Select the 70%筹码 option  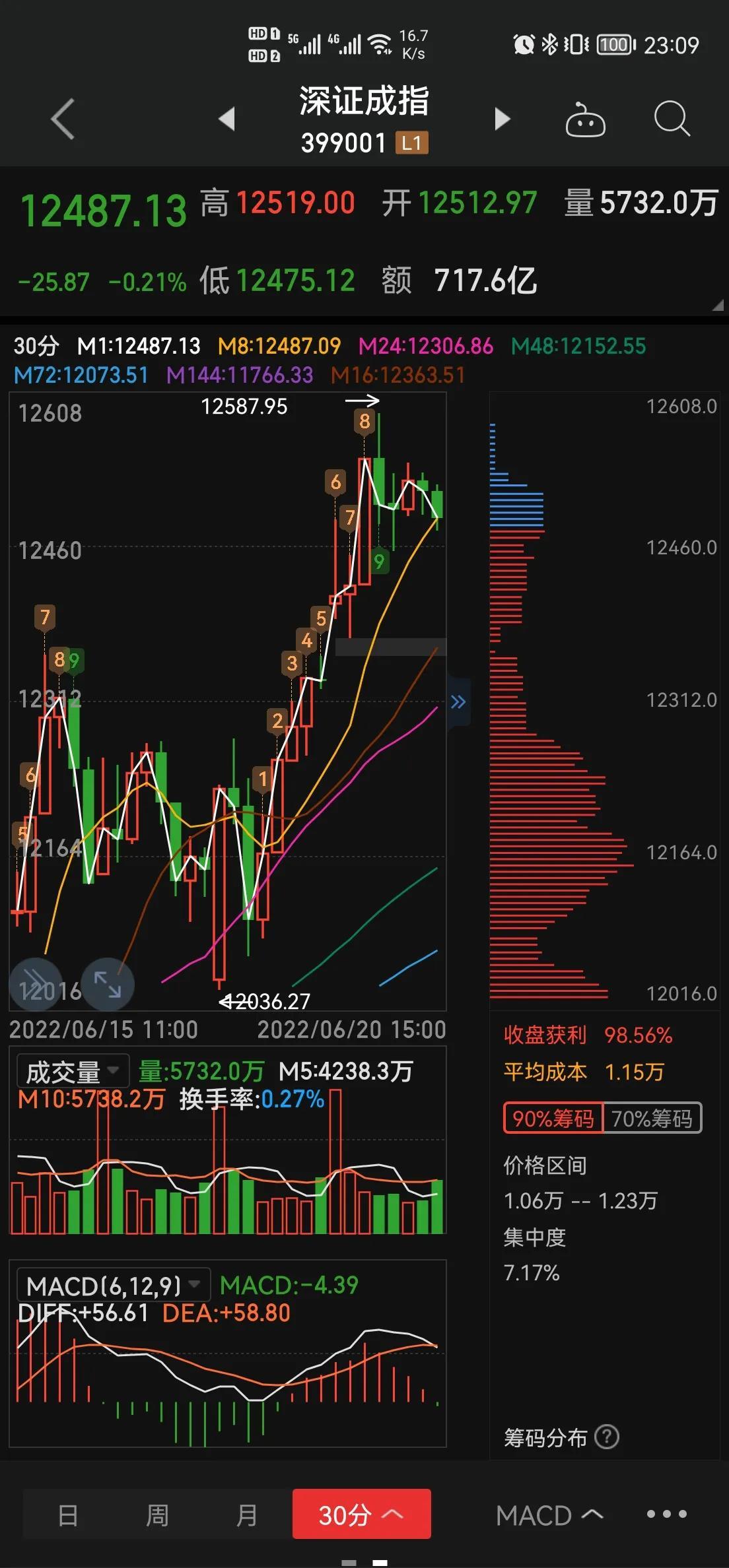(652, 1118)
